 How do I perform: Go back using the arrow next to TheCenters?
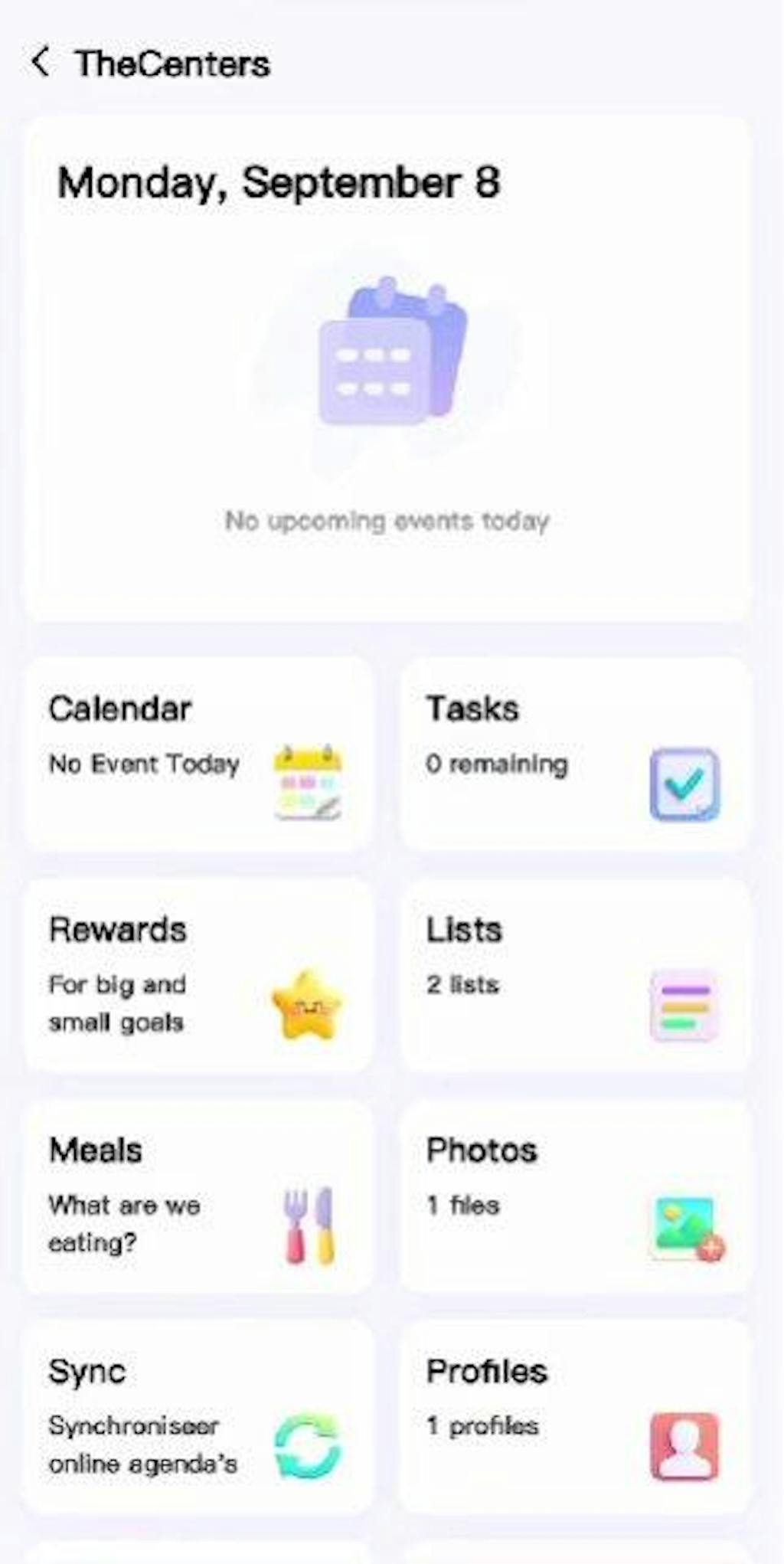point(41,61)
